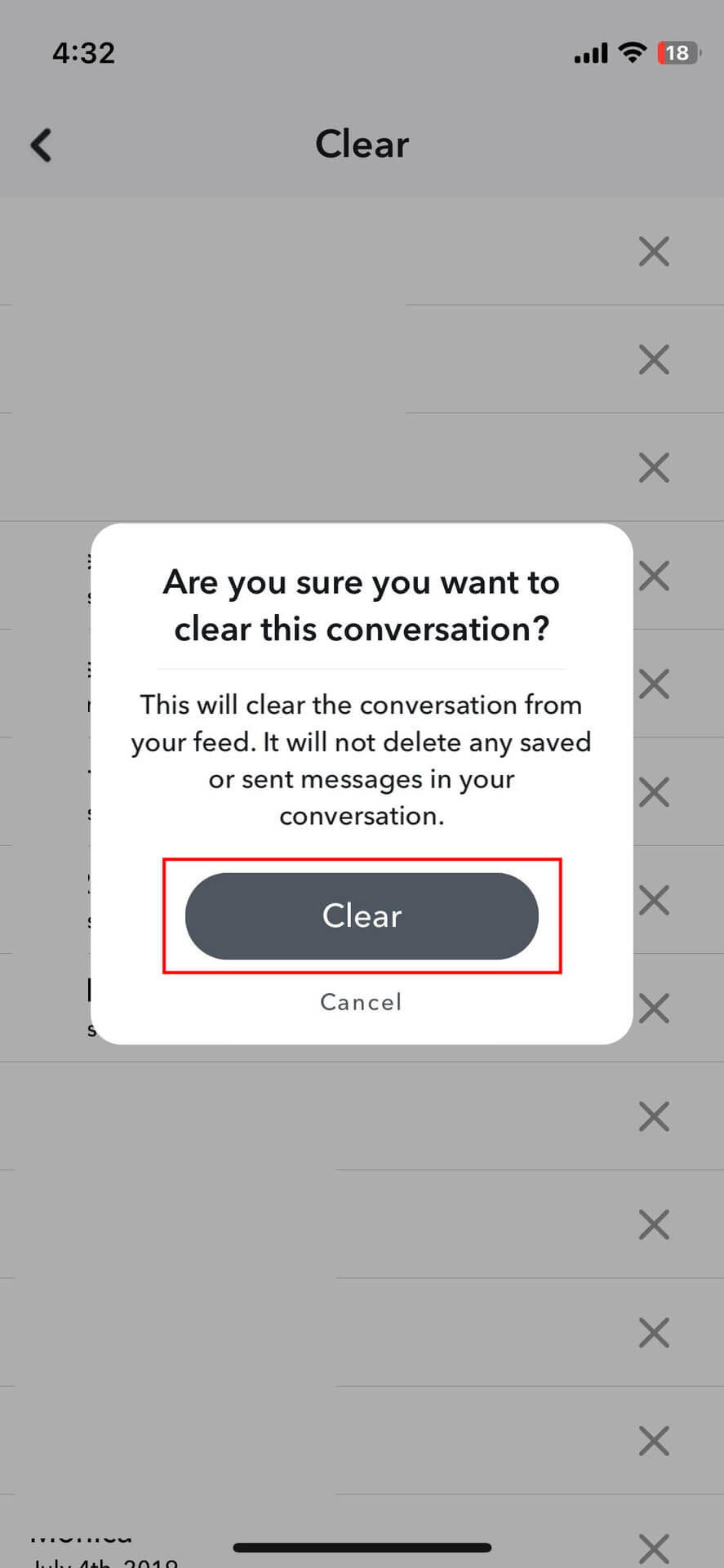Tap the Wi-Fi icon in the status bar
The width and height of the screenshot is (724, 1568).
click(x=632, y=51)
